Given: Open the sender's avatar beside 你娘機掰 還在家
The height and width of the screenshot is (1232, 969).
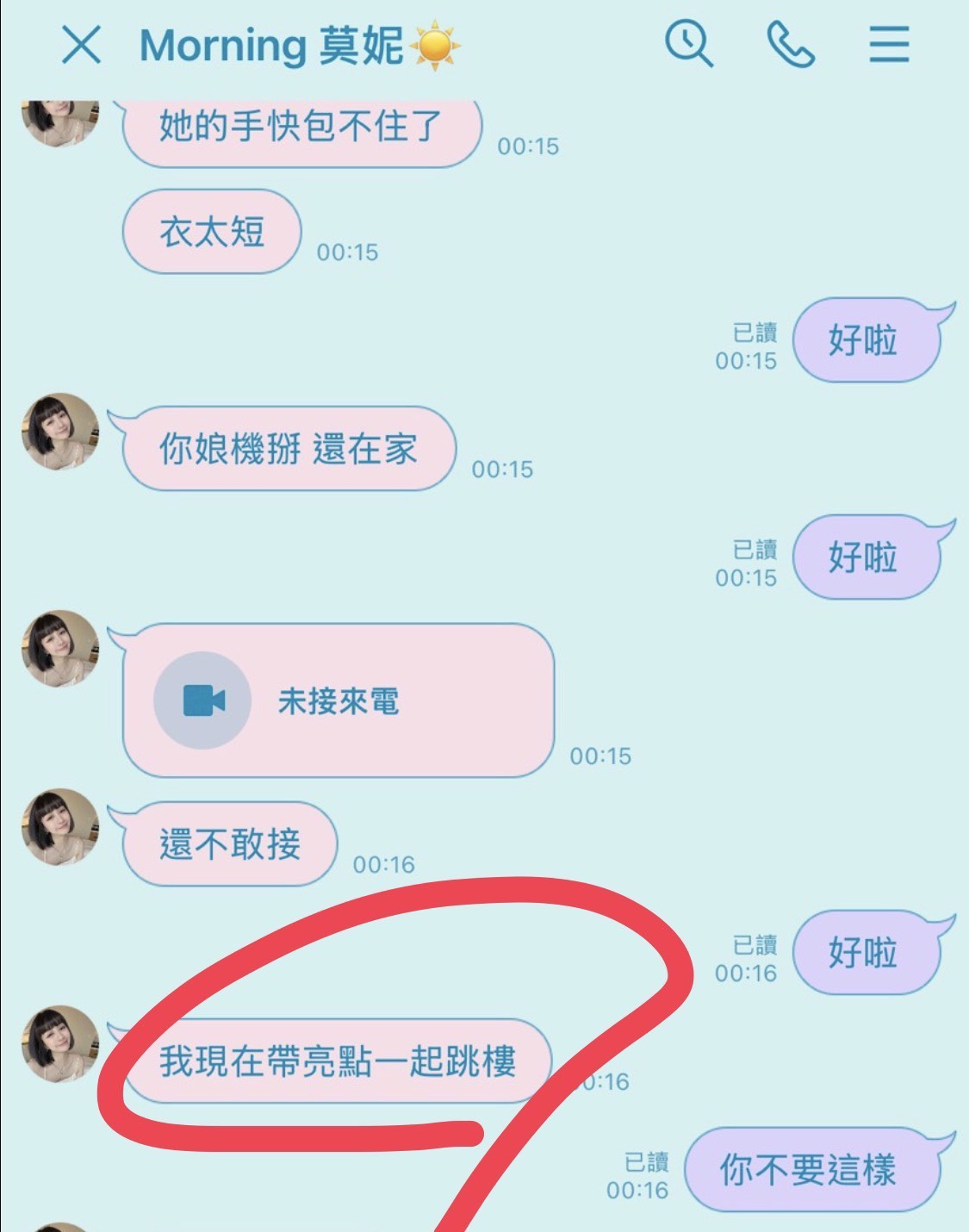Looking at the screenshot, I should [59, 432].
